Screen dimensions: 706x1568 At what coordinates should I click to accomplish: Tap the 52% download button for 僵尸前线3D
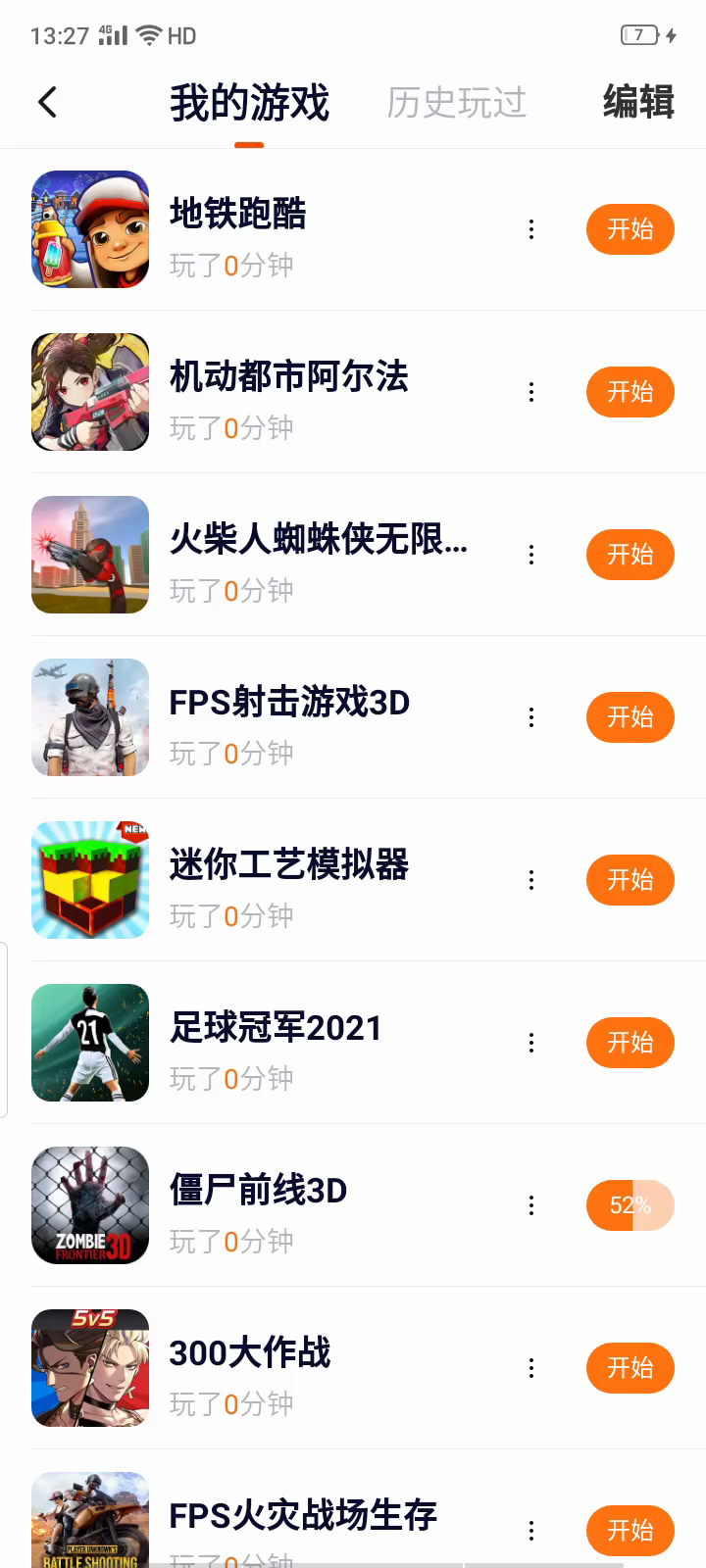click(x=630, y=1205)
